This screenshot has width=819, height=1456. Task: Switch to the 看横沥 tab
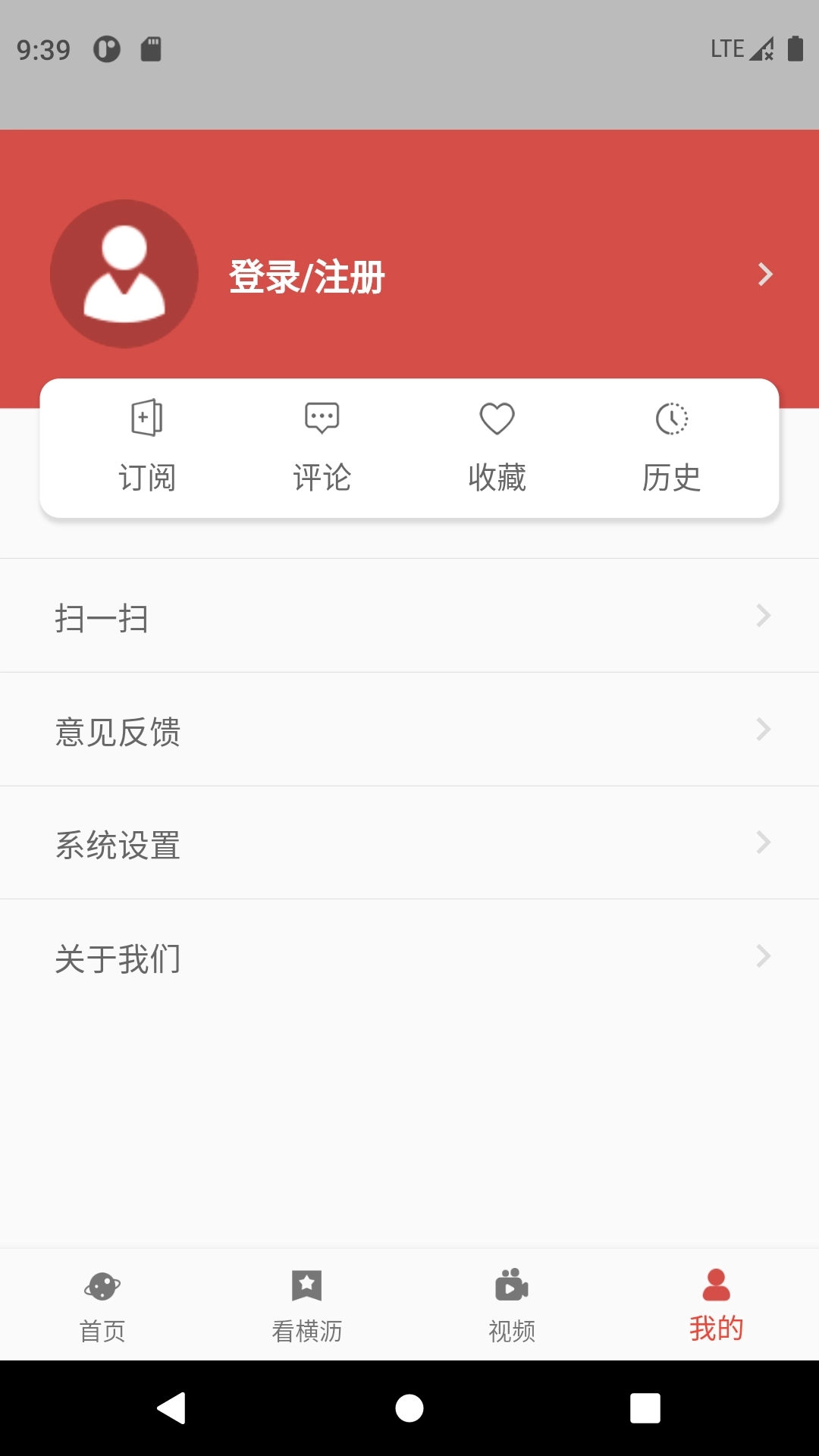307,1306
